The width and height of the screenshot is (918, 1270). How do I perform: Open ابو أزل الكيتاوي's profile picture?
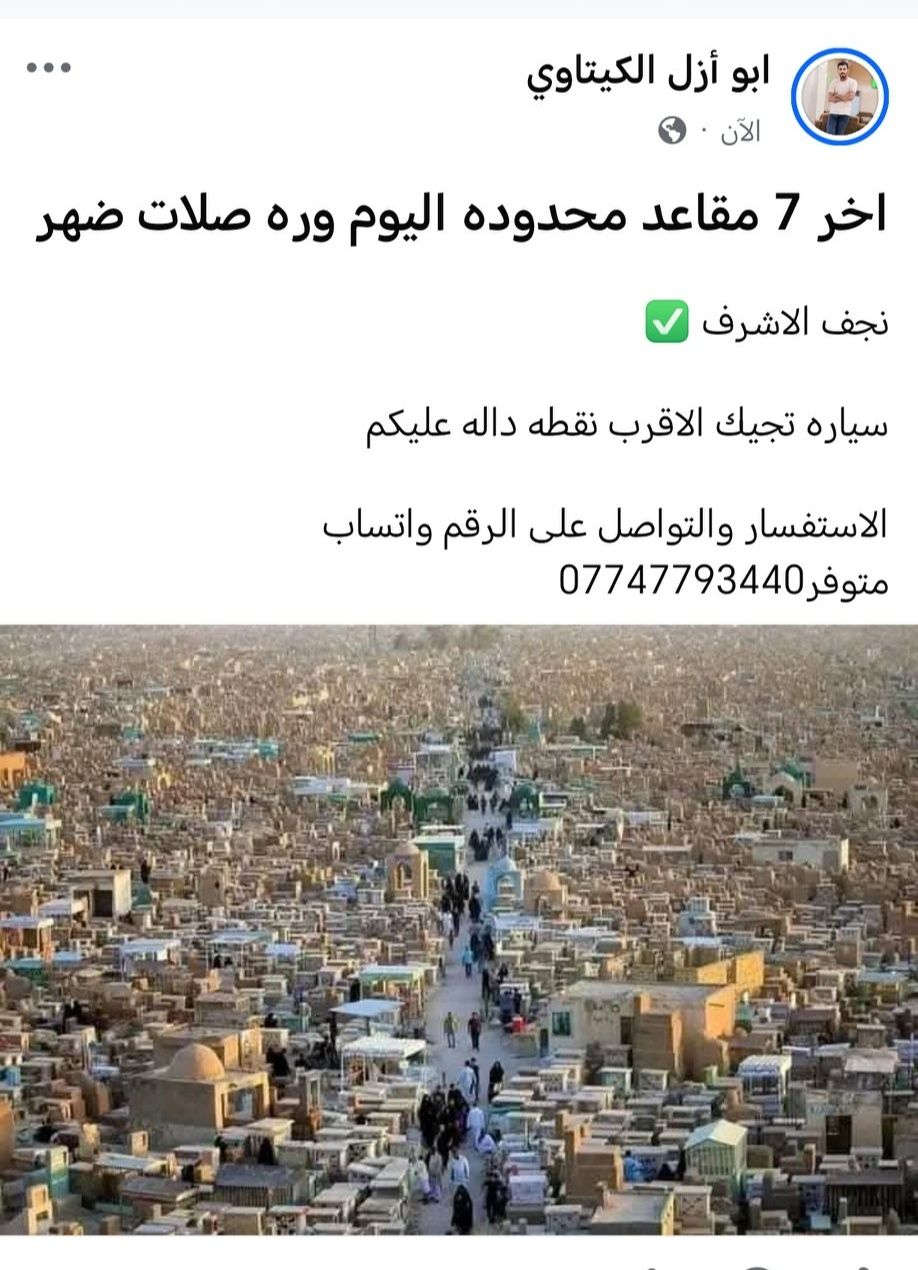click(839, 96)
